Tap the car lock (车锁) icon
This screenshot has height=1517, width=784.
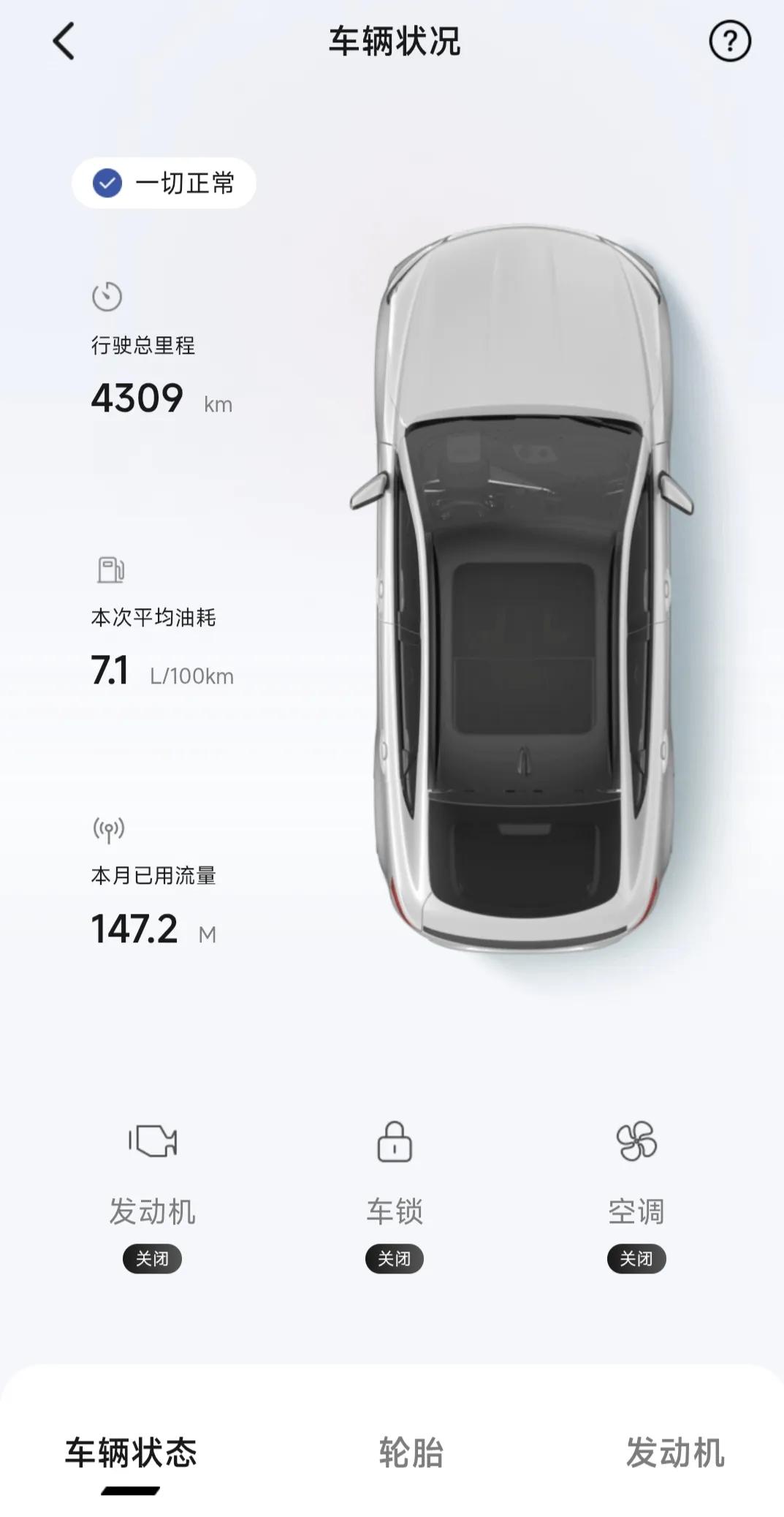pyautogui.click(x=394, y=1144)
